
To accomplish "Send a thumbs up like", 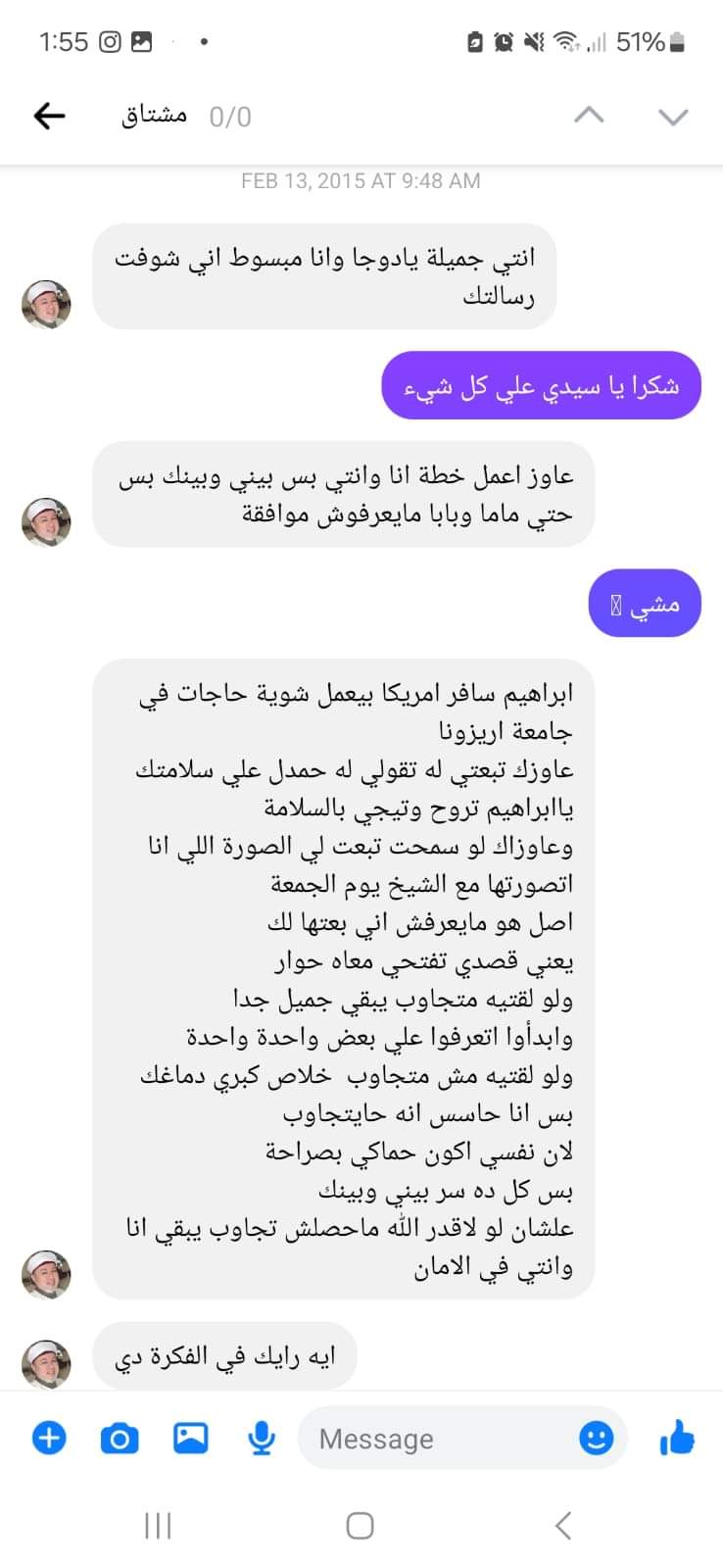I will tap(677, 1438).
